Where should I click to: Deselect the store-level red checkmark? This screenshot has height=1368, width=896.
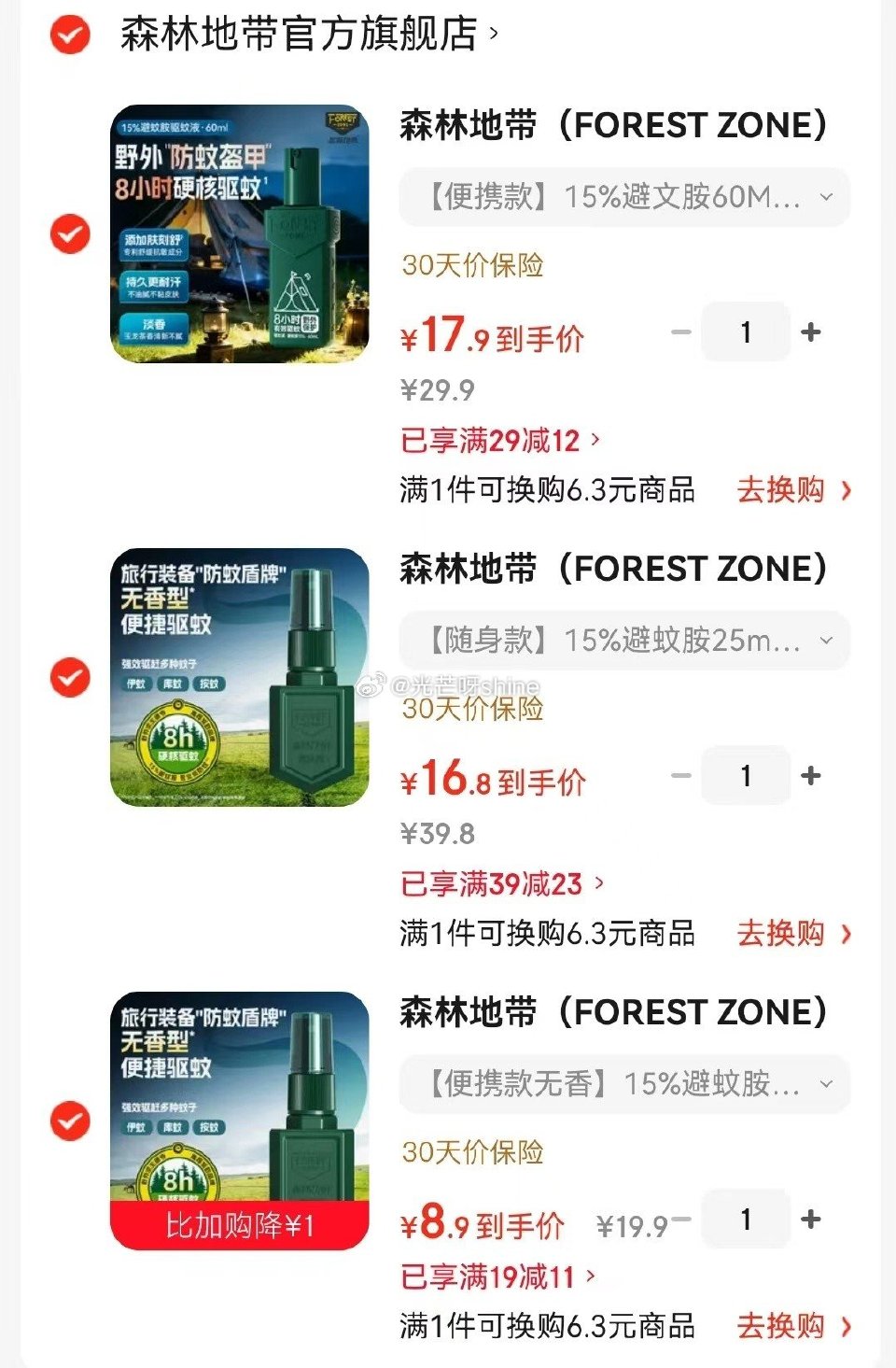[68, 31]
